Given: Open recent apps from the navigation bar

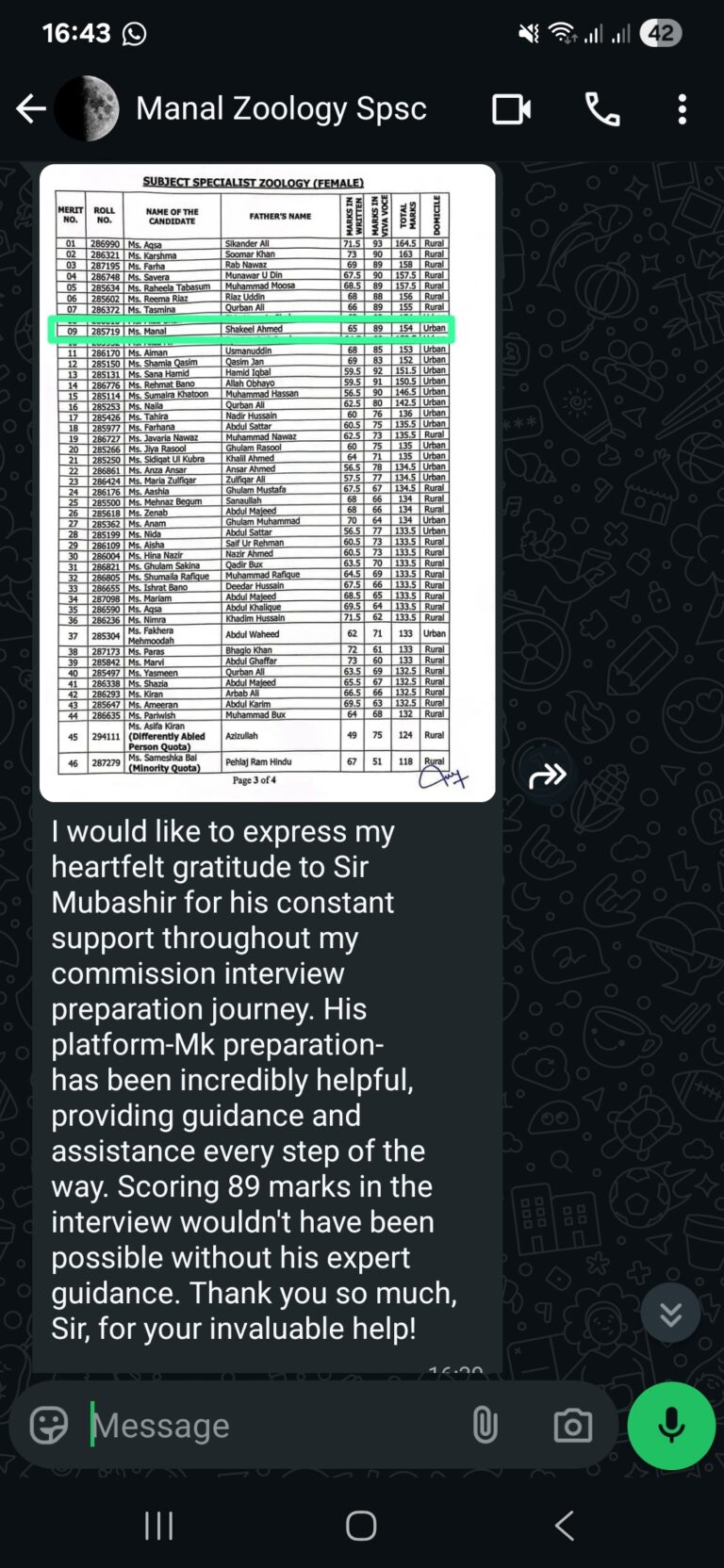Looking at the screenshot, I should (x=160, y=1525).
